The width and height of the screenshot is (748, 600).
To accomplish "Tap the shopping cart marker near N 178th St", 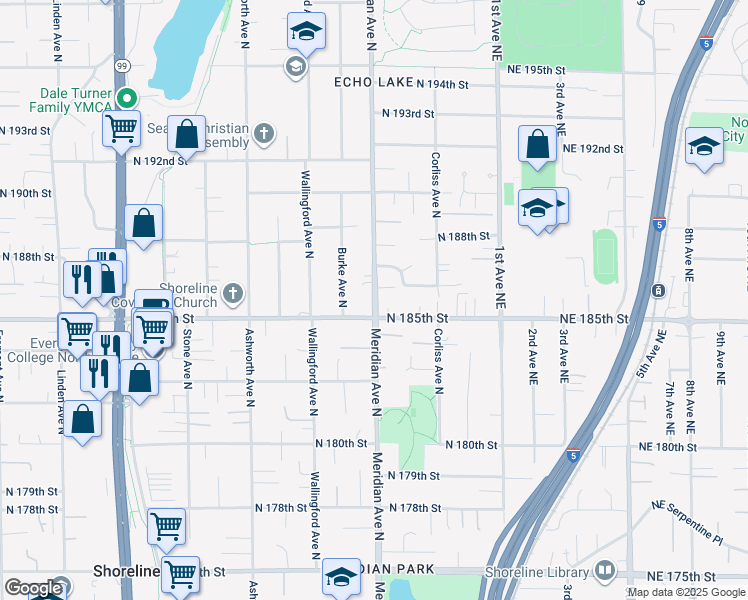I will tap(166, 526).
